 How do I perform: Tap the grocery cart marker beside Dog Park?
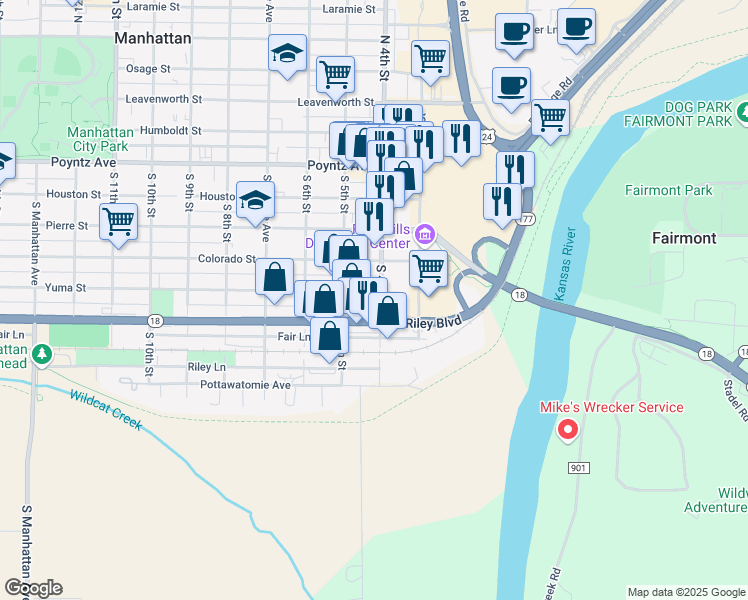[x=550, y=115]
